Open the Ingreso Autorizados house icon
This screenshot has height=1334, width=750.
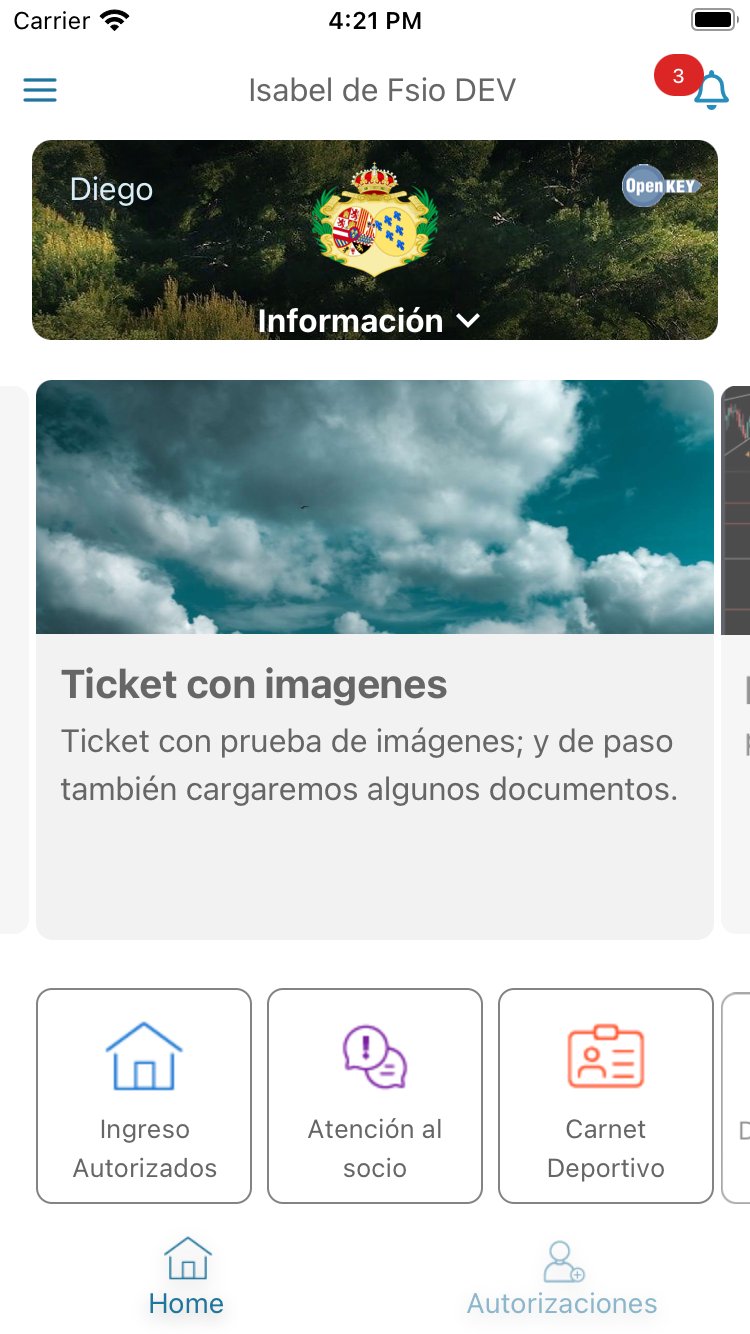[x=143, y=1057]
